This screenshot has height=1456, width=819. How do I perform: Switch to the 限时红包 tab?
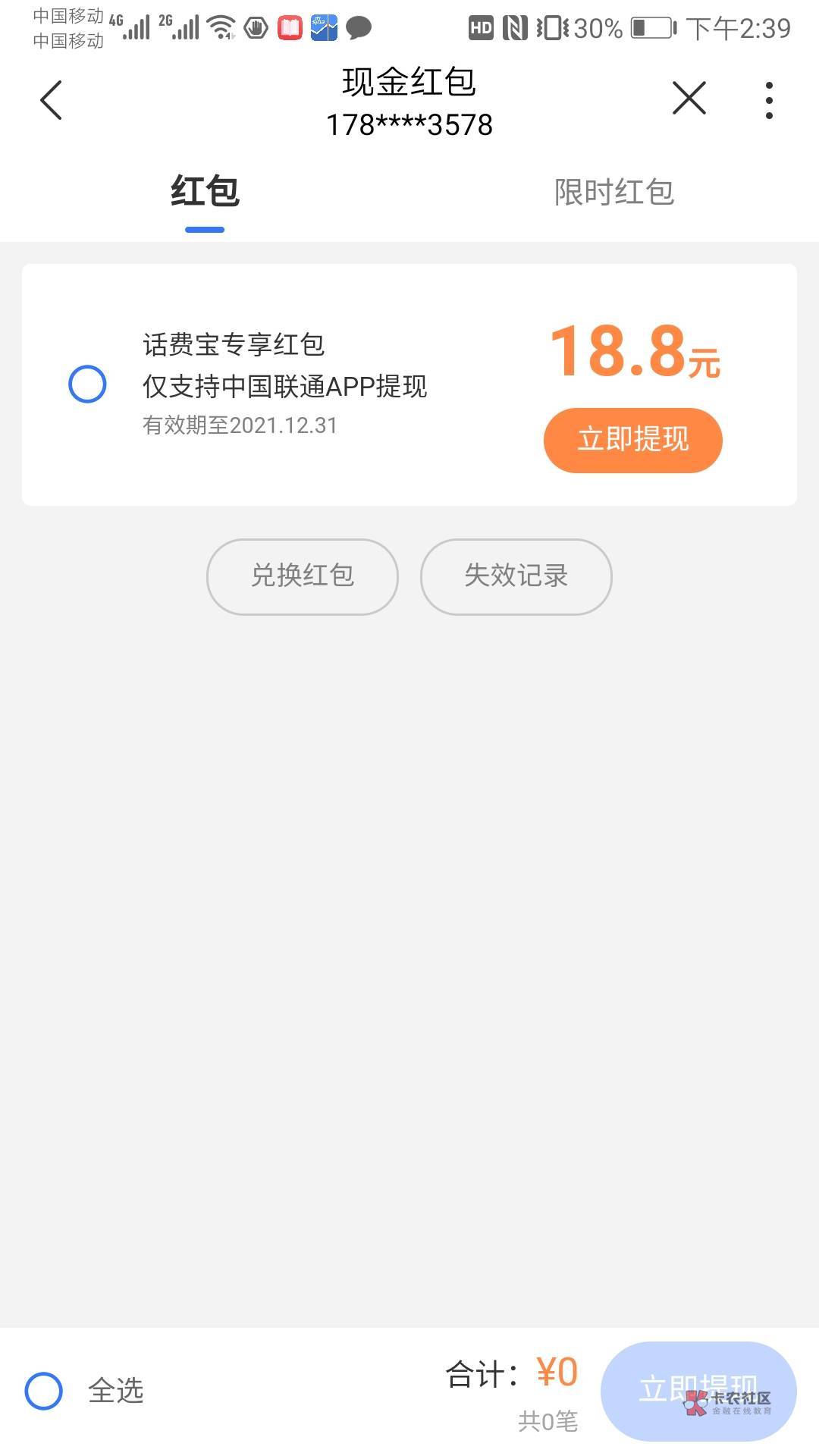[x=614, y=192]
